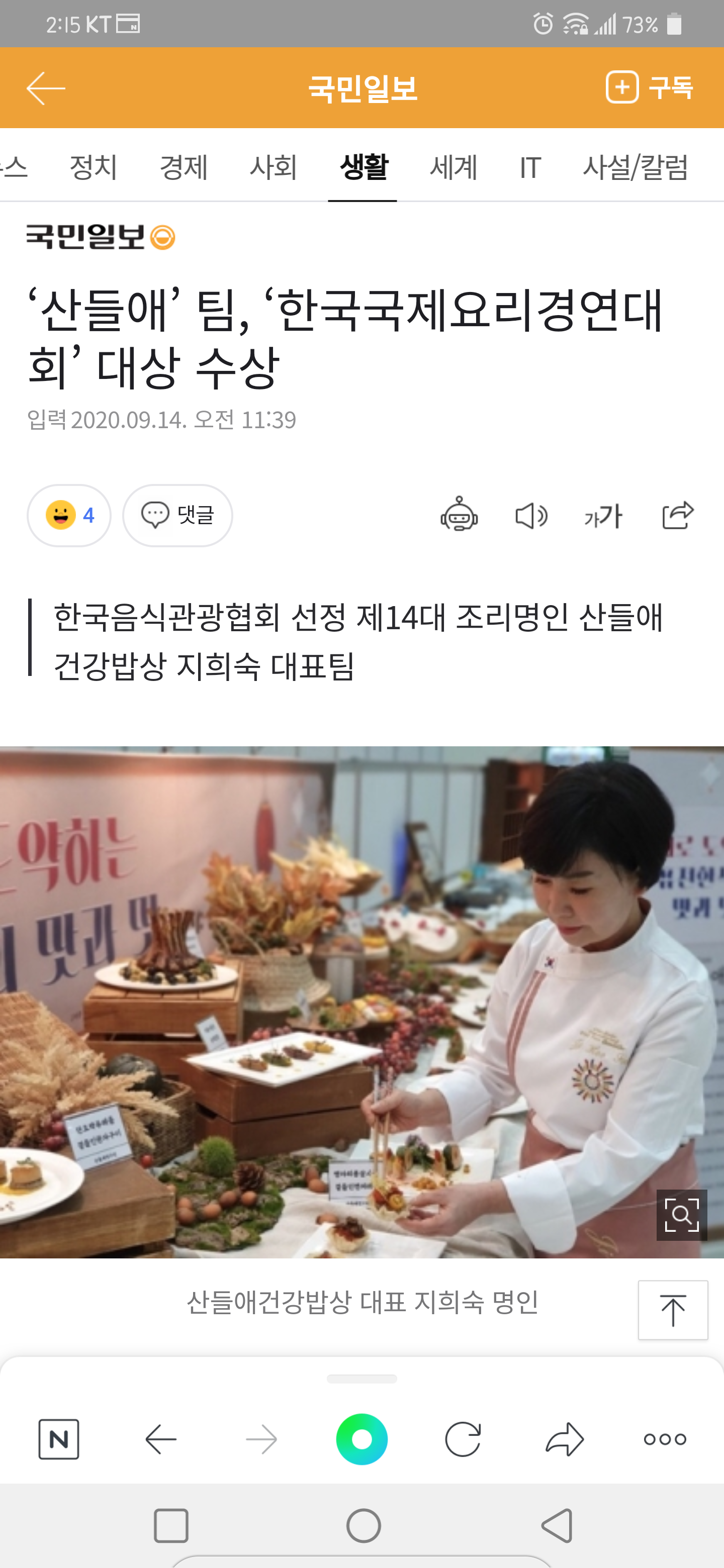Share the article via share icon
The width and height of the screenshot is (724, 1568).
[x=677, y=516]
